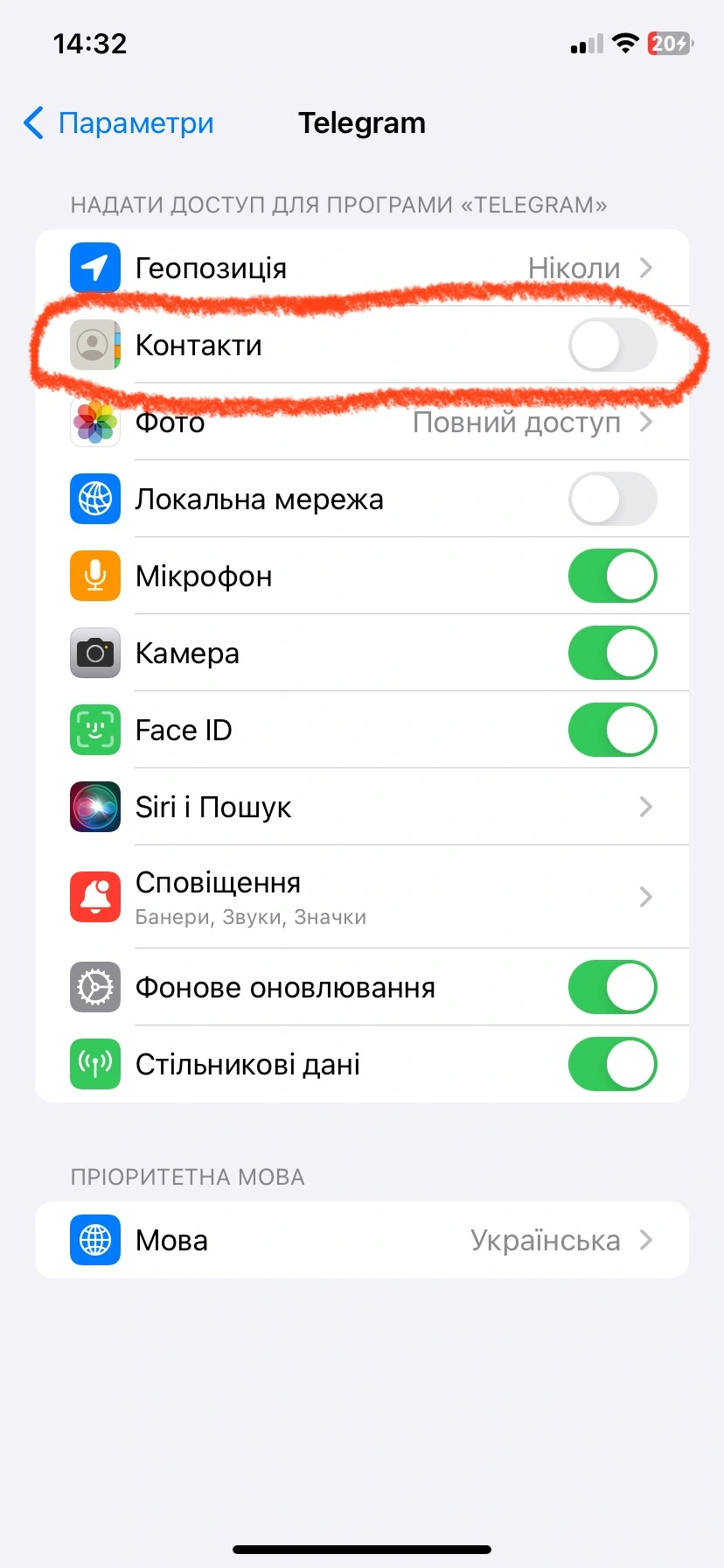Screen dimensions: 724x1568
Task: Toggle off Face ID
Action: tap(612, 731)
